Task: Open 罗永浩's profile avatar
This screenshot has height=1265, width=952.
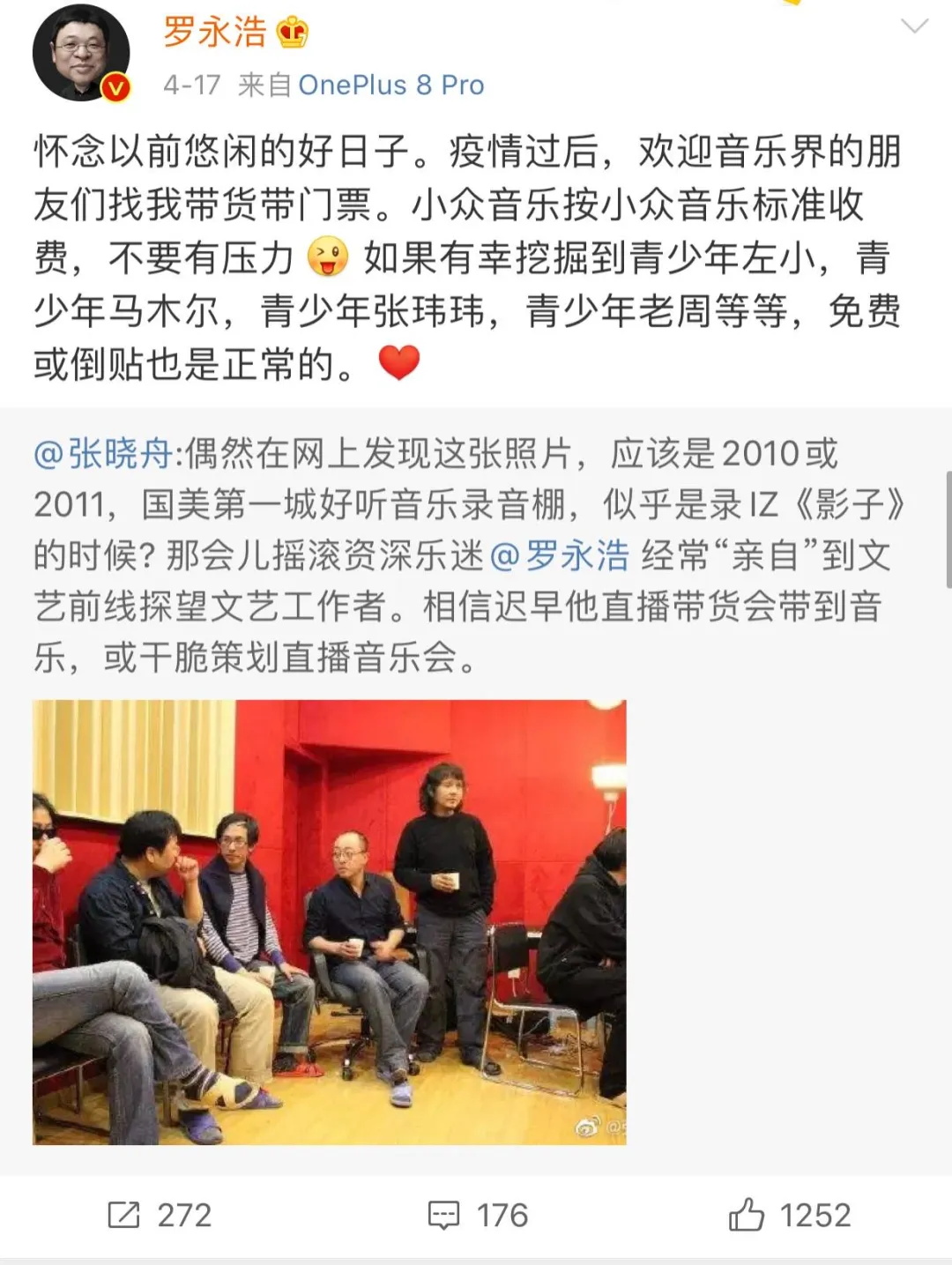Action: [x=81, y=53]
